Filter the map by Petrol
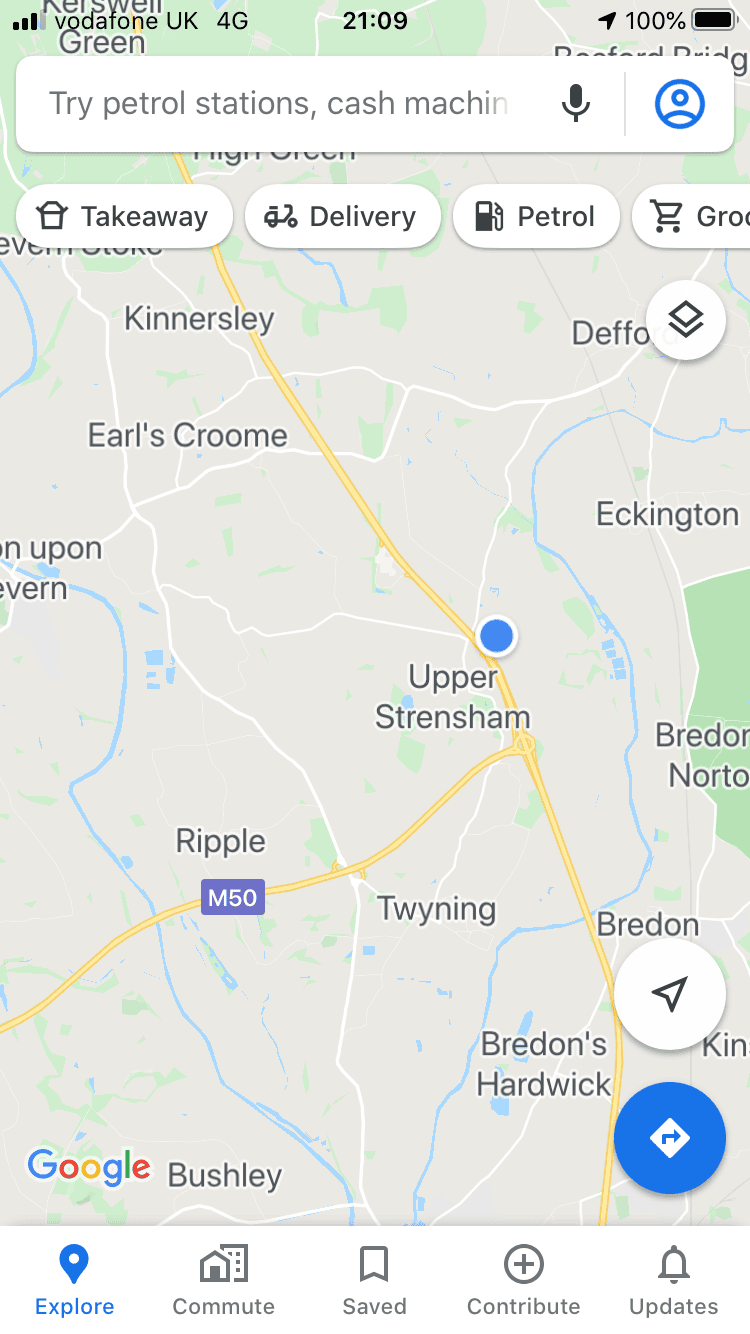The image size is (750, 1334). click(x=536, y=216)
